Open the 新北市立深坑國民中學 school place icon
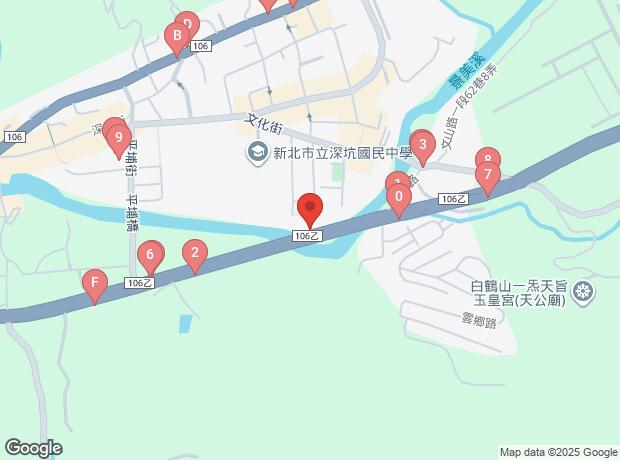620x460 pixels. [257, 151]
